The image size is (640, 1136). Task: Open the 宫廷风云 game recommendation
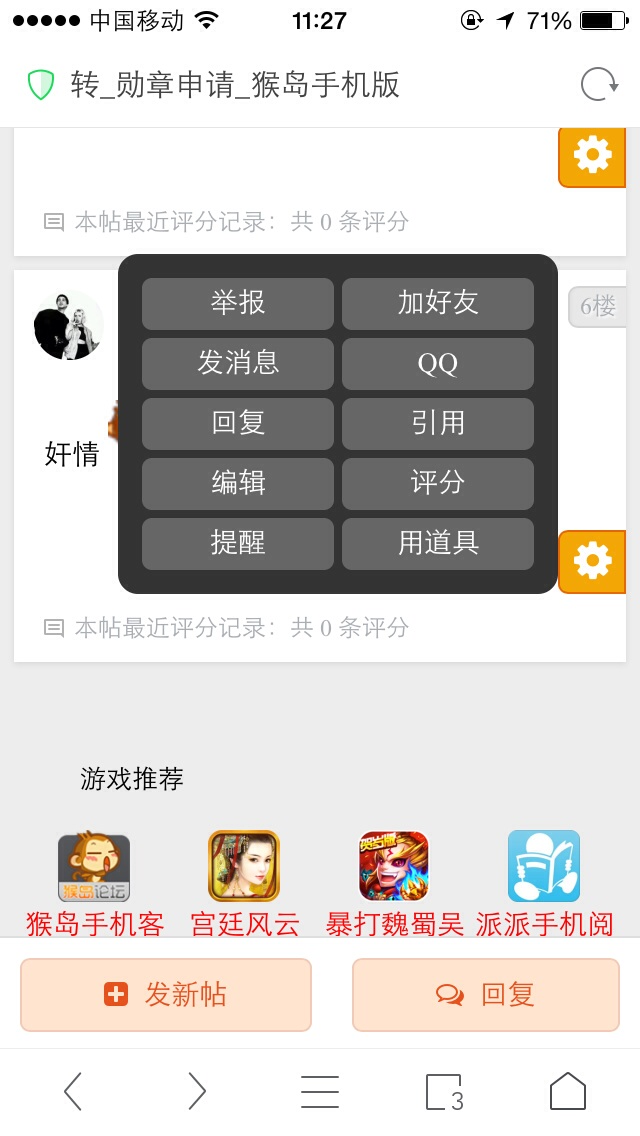(x=244, y=884)
